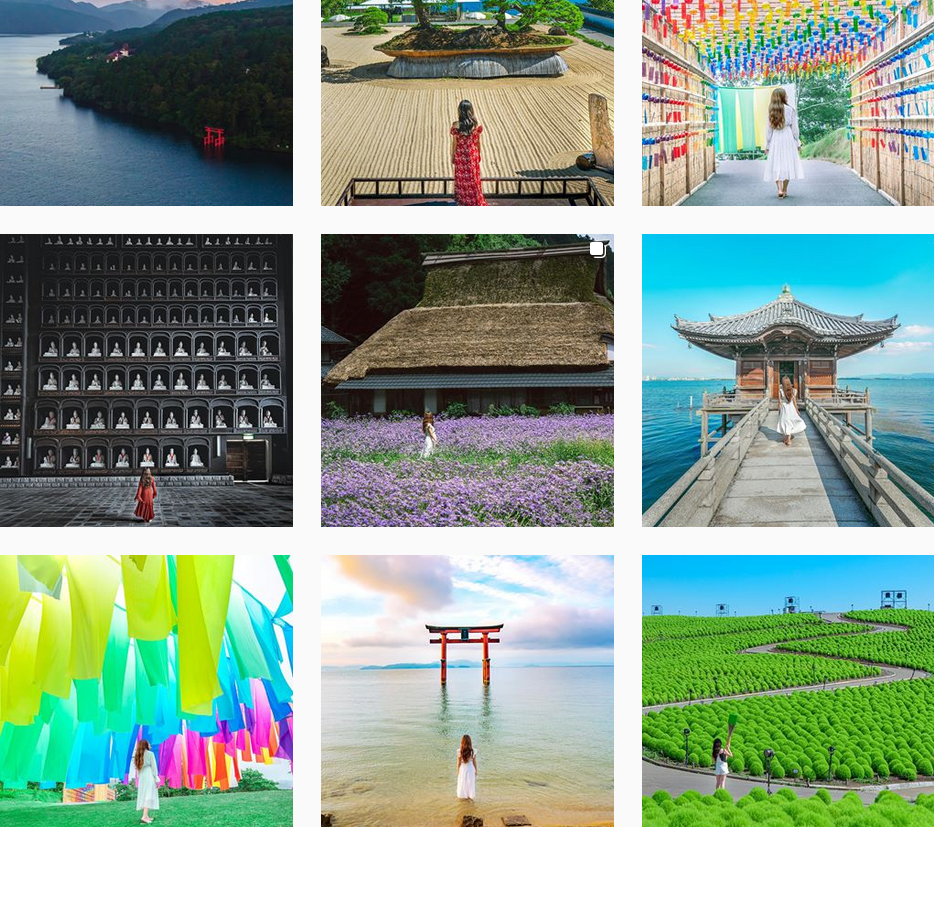This screenshot has height=902, width=934.
Task: Open the floating pavilion on water post
Action: click(x=787, y=380)
